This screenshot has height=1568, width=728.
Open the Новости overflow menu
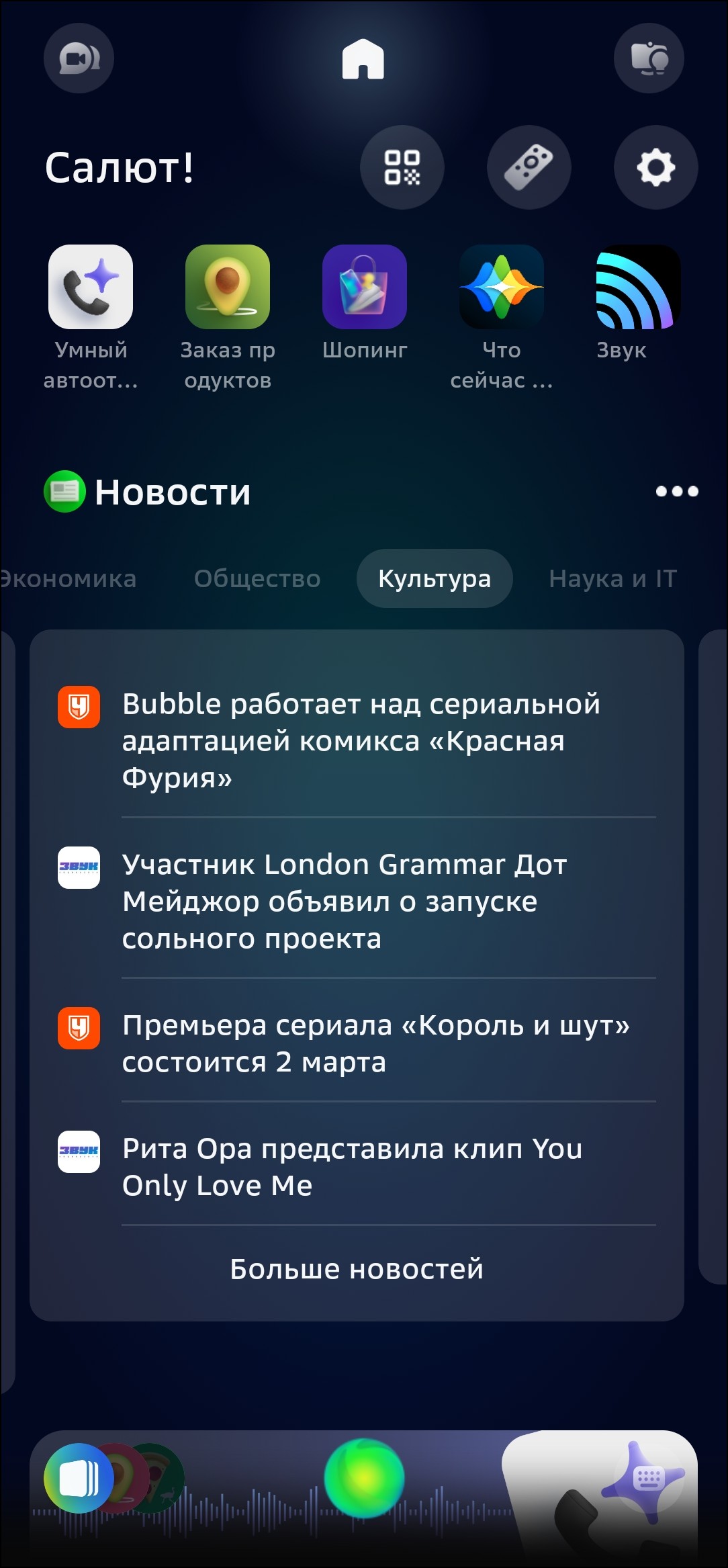(677, 492)
